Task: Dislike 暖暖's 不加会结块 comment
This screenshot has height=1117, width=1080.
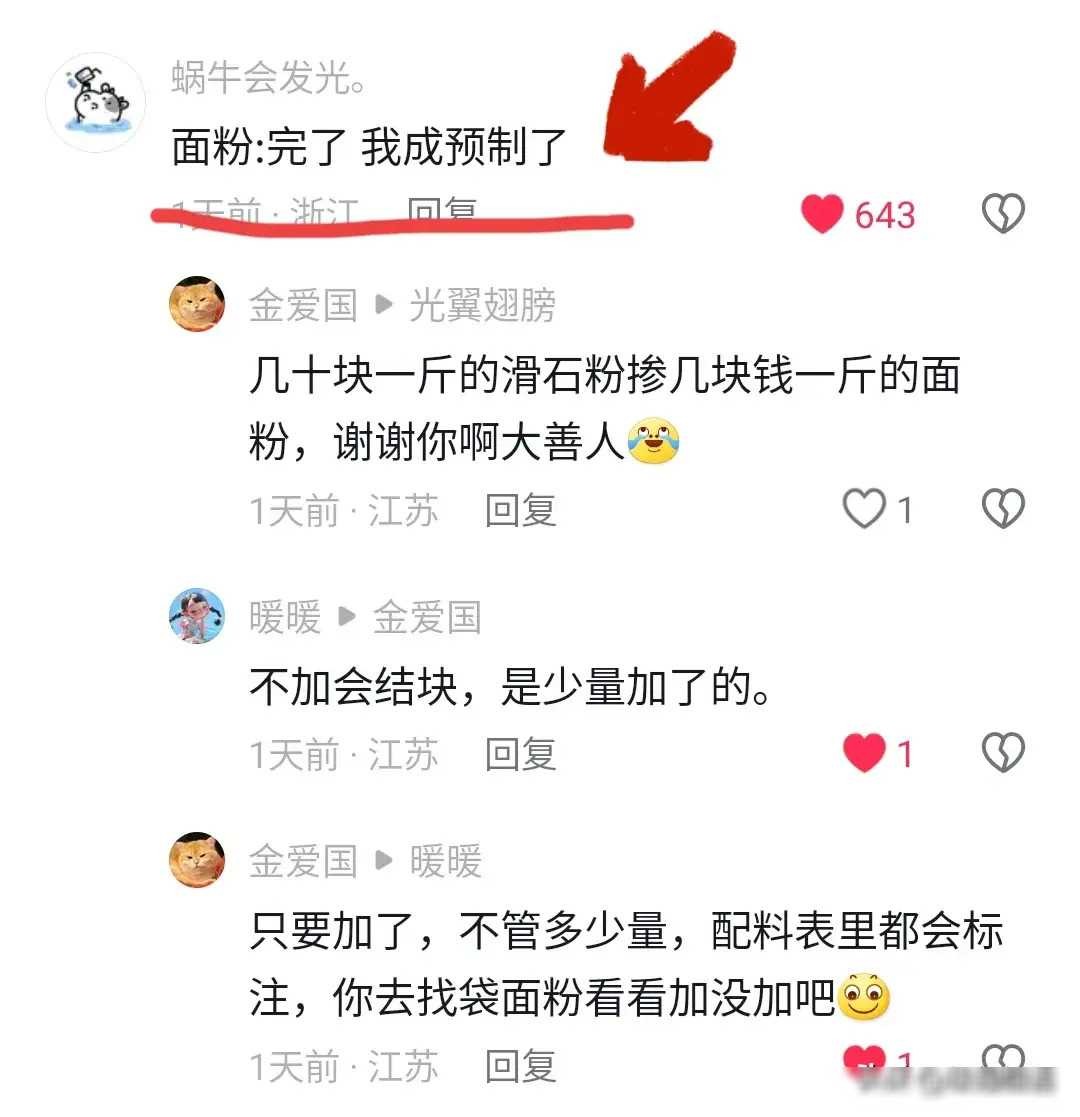Action: (x=1003, y=754)
